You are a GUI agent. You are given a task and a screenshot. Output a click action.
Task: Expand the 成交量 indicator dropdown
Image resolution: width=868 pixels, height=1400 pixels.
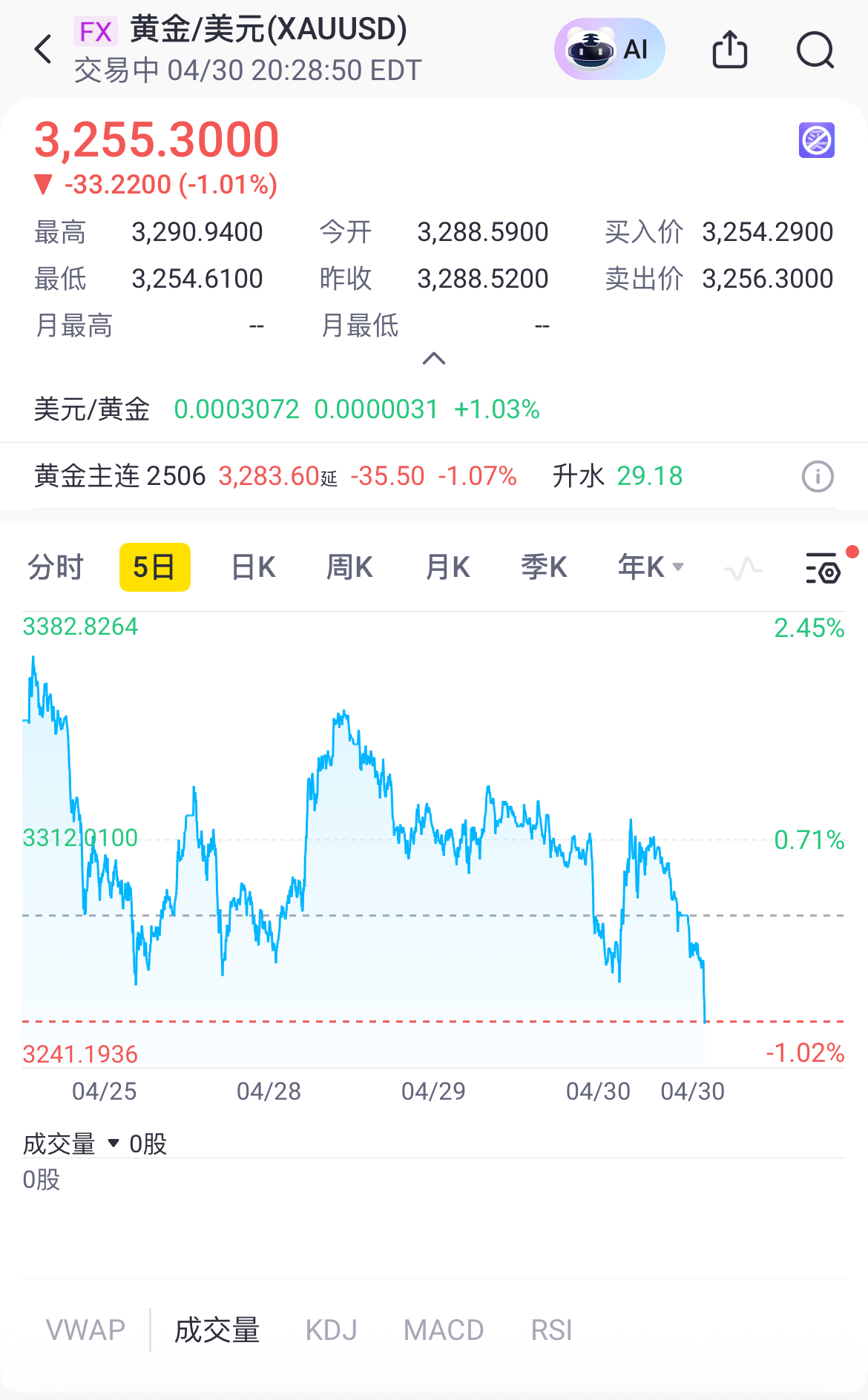(71, 1143)
